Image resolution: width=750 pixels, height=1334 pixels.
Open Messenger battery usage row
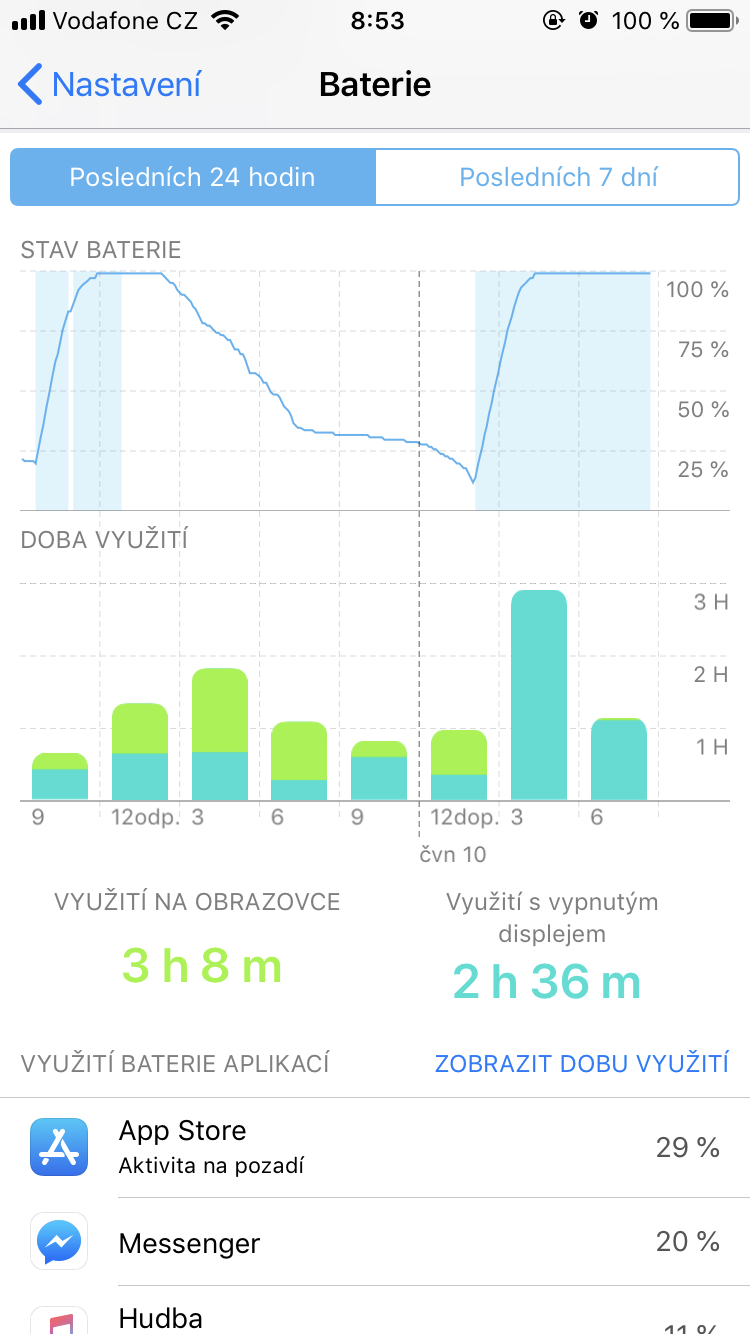pyautogui.click(x=375, y=1242)
